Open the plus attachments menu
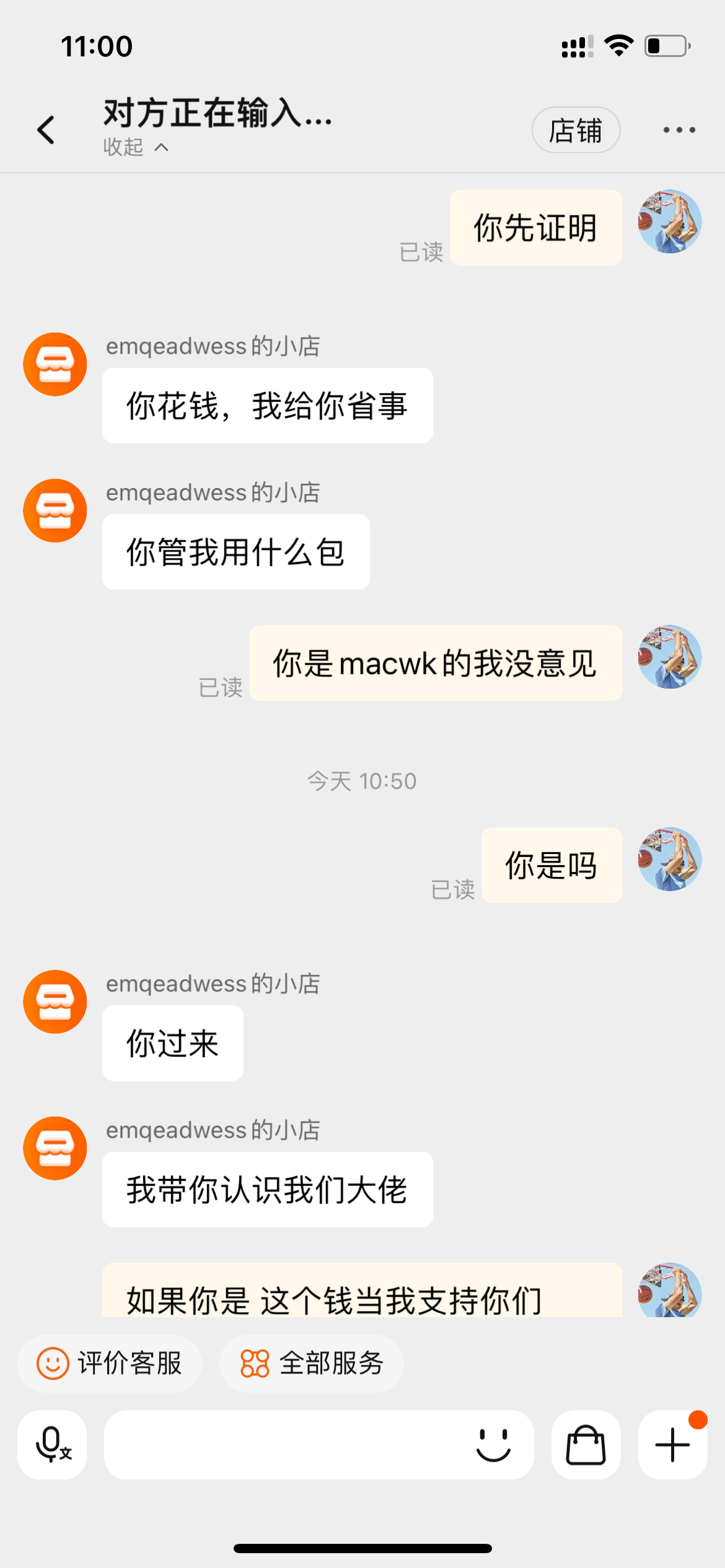Screen dimensions: 725x1568 (672, 1445)
